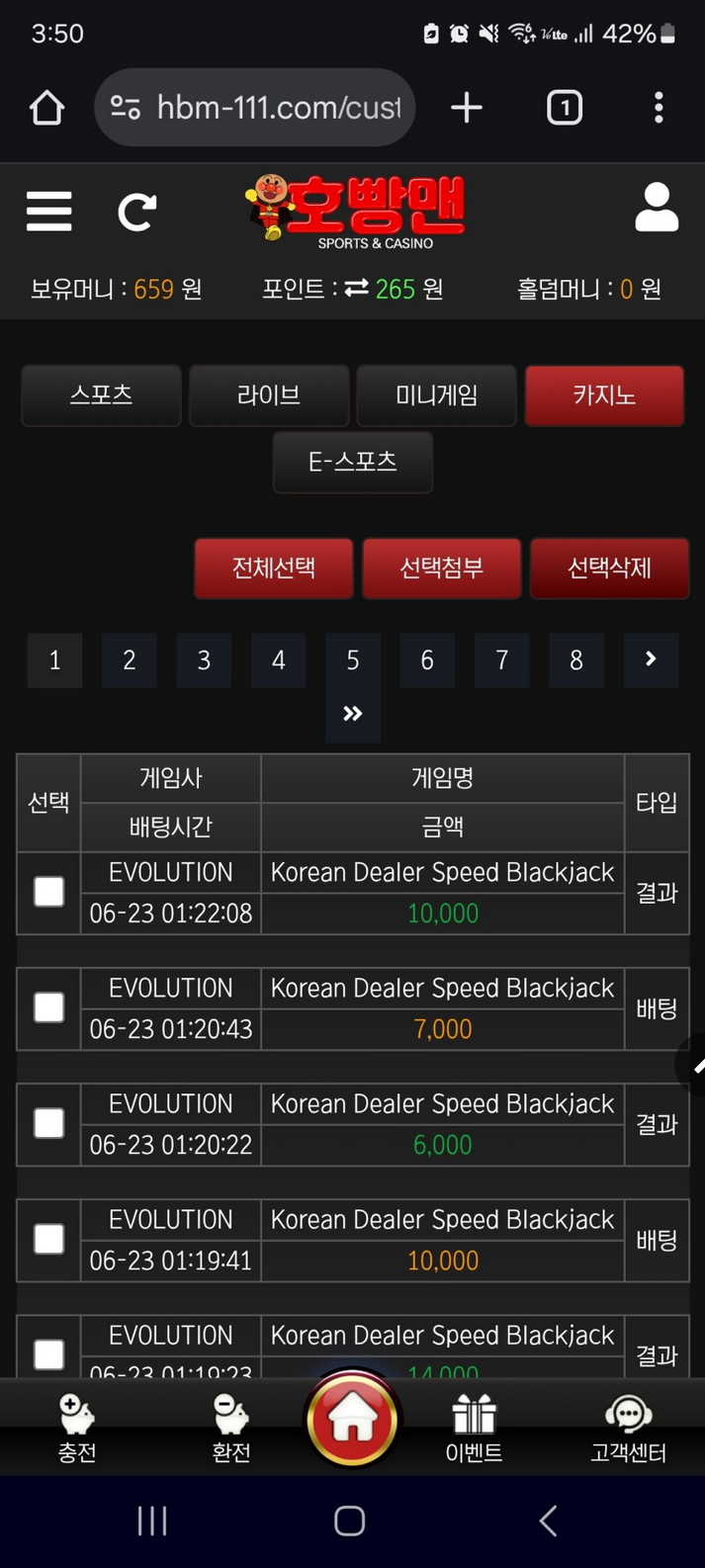Screen dimensions: 705x1568
Task: Open the 미니게임 category
Action: click(436, 395)
